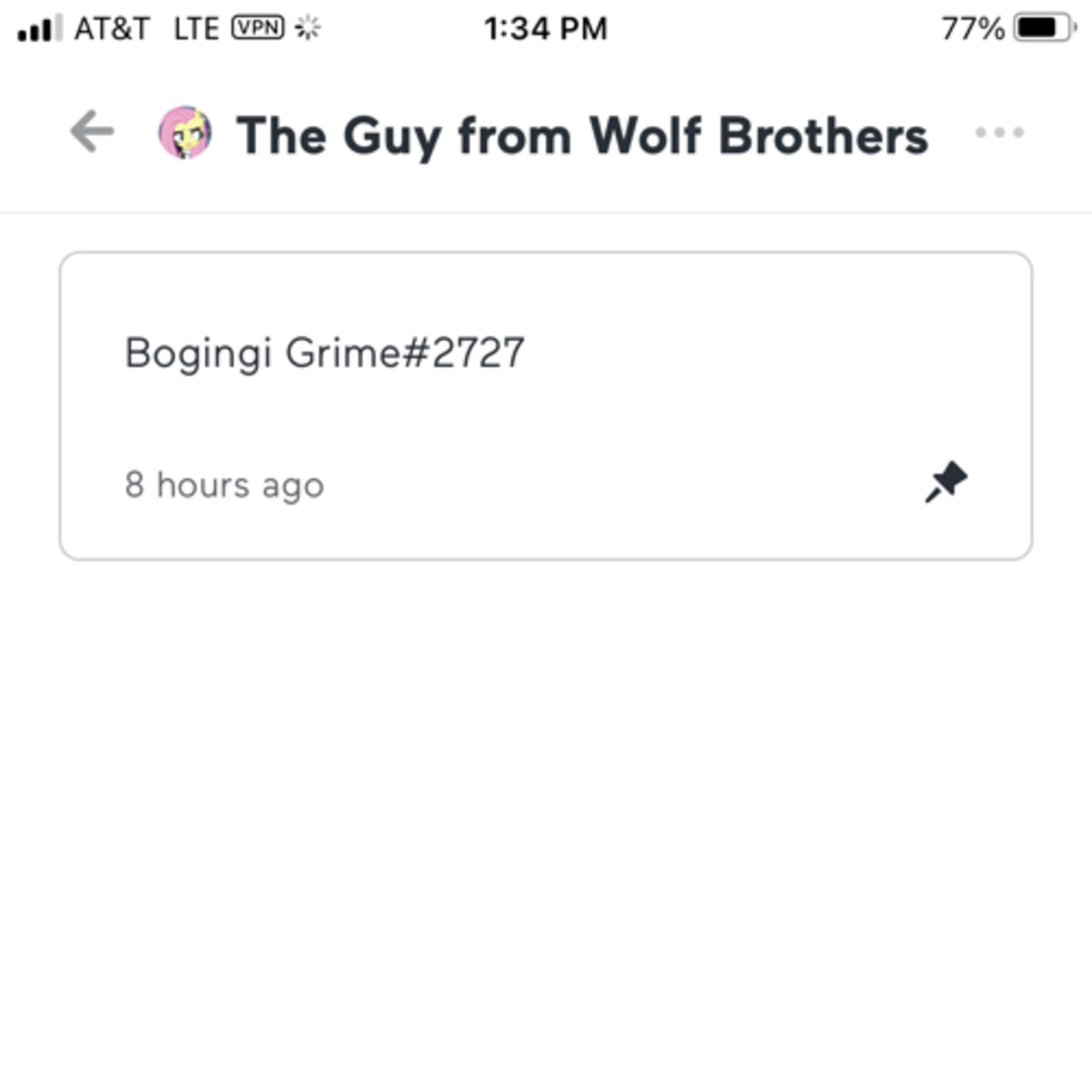Viewport: 1092px width, 1092px height.
Task: Tap the avatar beside The Guy from Wolf Brothers
Action: pos(185,133)
